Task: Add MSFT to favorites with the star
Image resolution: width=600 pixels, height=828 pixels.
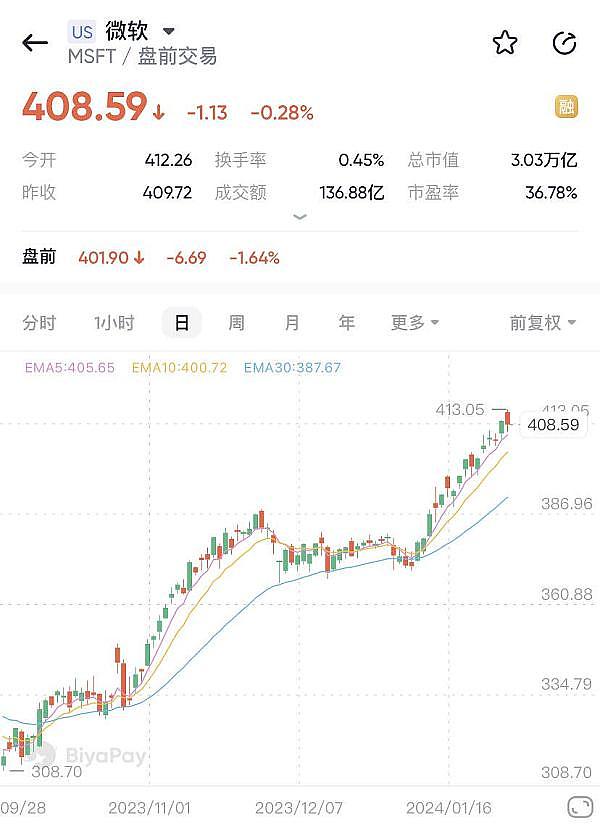Action: [x=505, y=43]
